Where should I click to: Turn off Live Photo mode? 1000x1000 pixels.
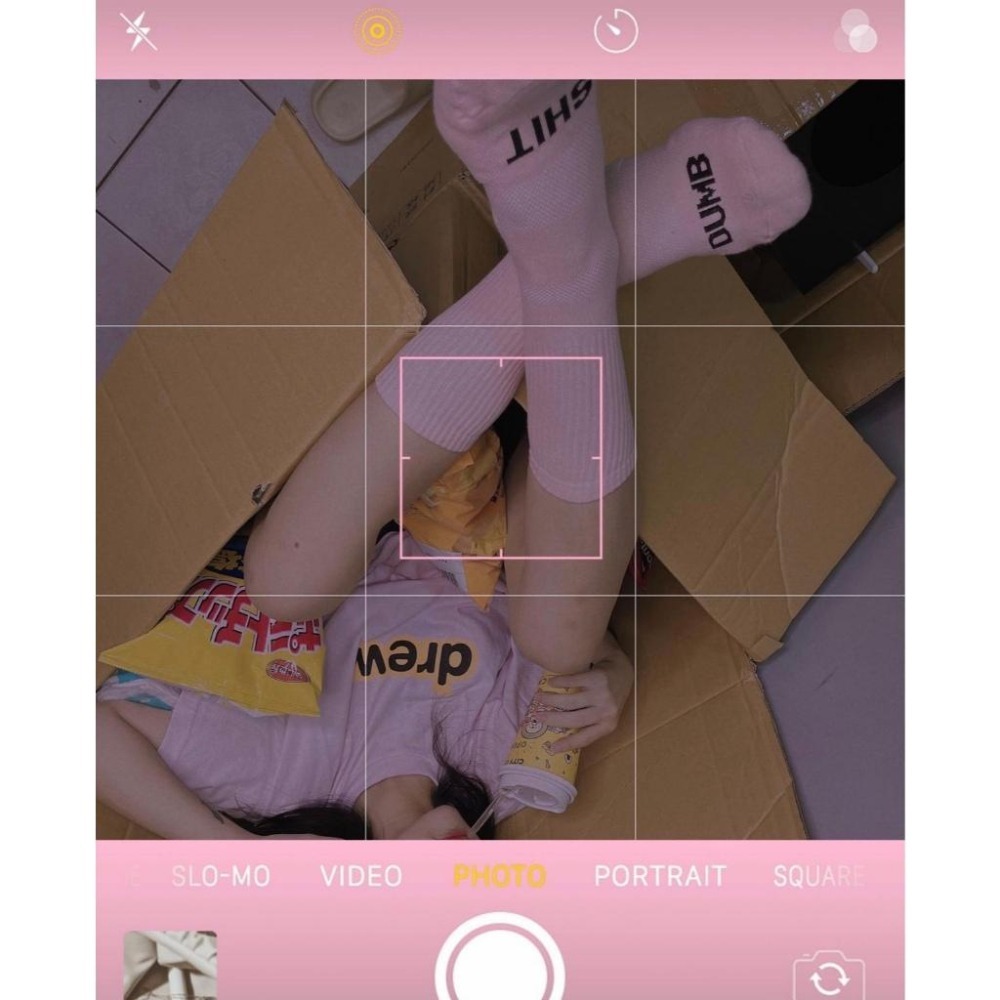[377, 32]
